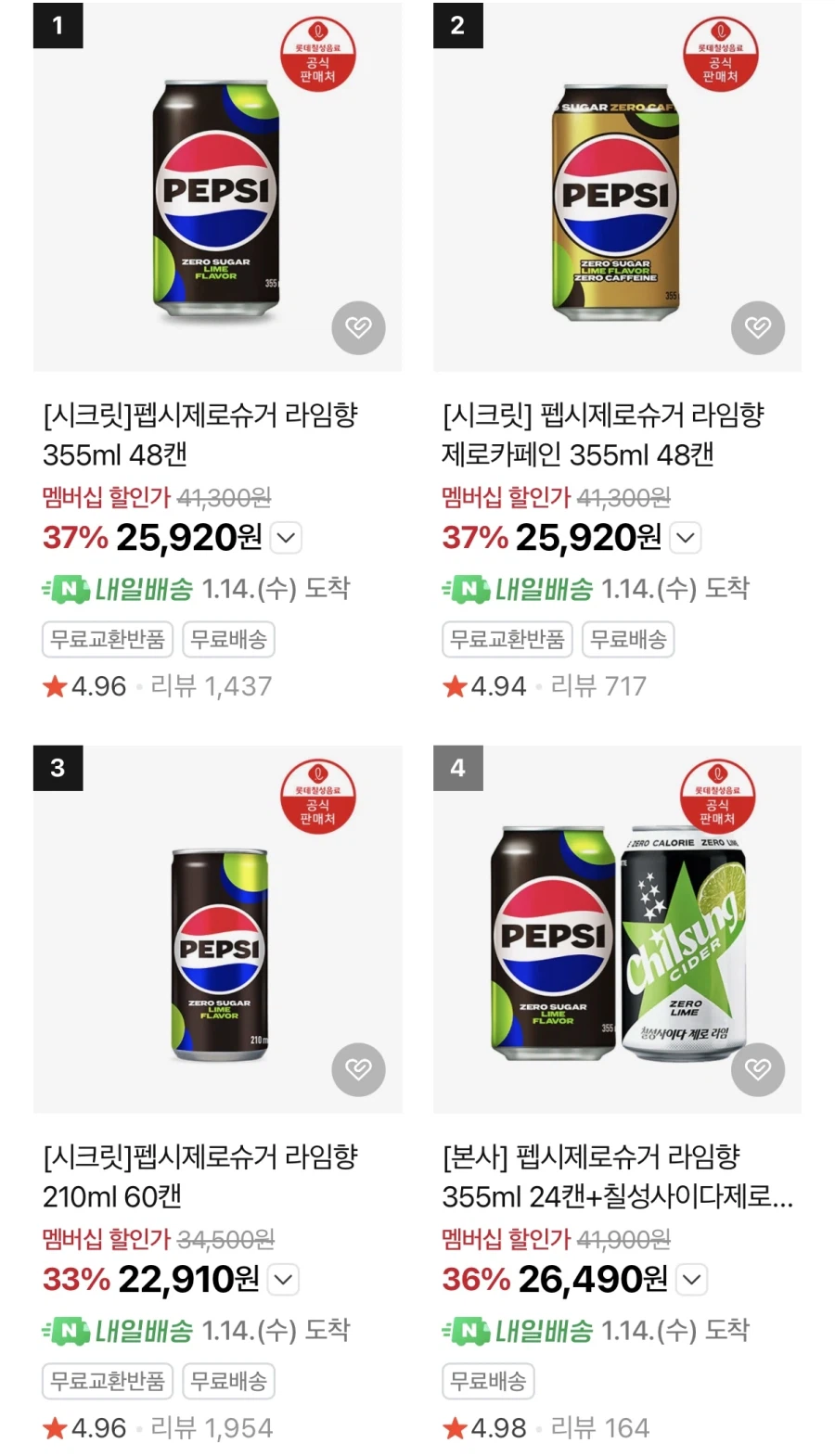Open the price dropdown on the 210ml product
The width and height of the screenshot is (835, 1456).
tap(285, 1280)
